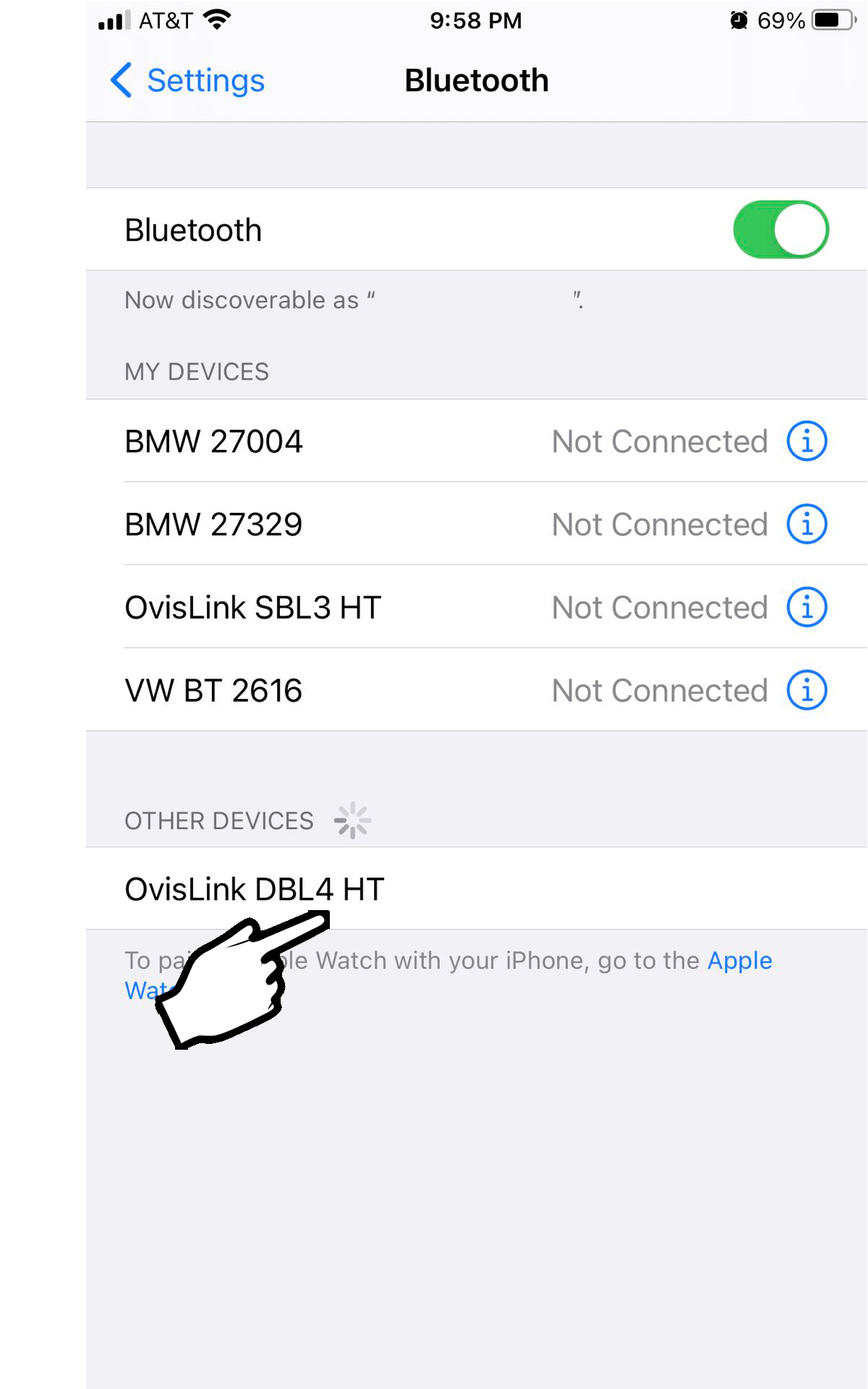Open info for VW BT 2616
Screen dimensions: 868x1389
807,690
